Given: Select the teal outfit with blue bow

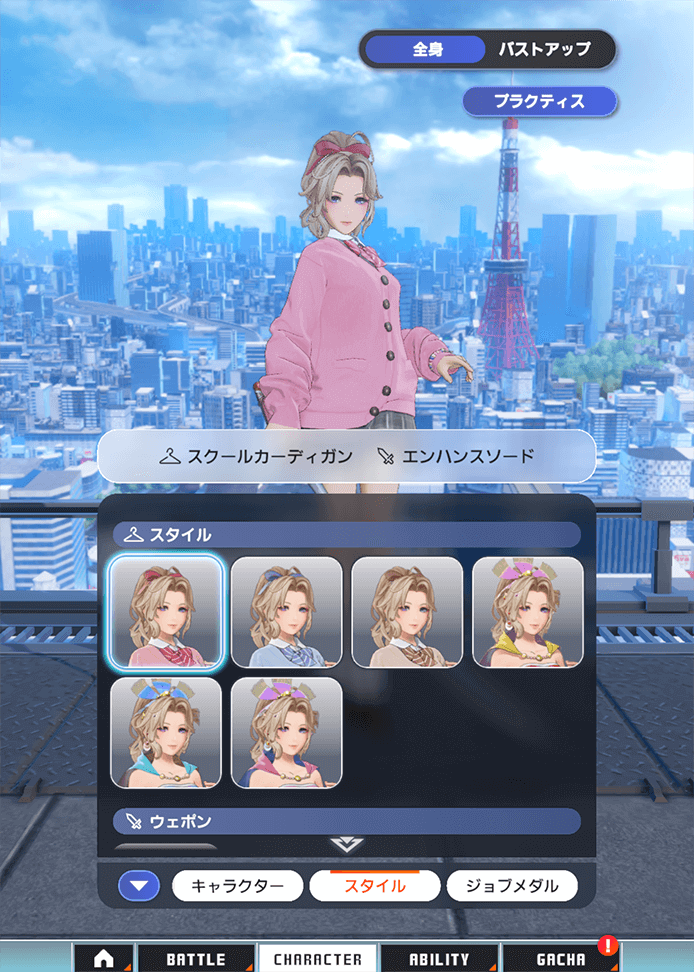Looking at the screenshot, I should (x=166, y=732).
